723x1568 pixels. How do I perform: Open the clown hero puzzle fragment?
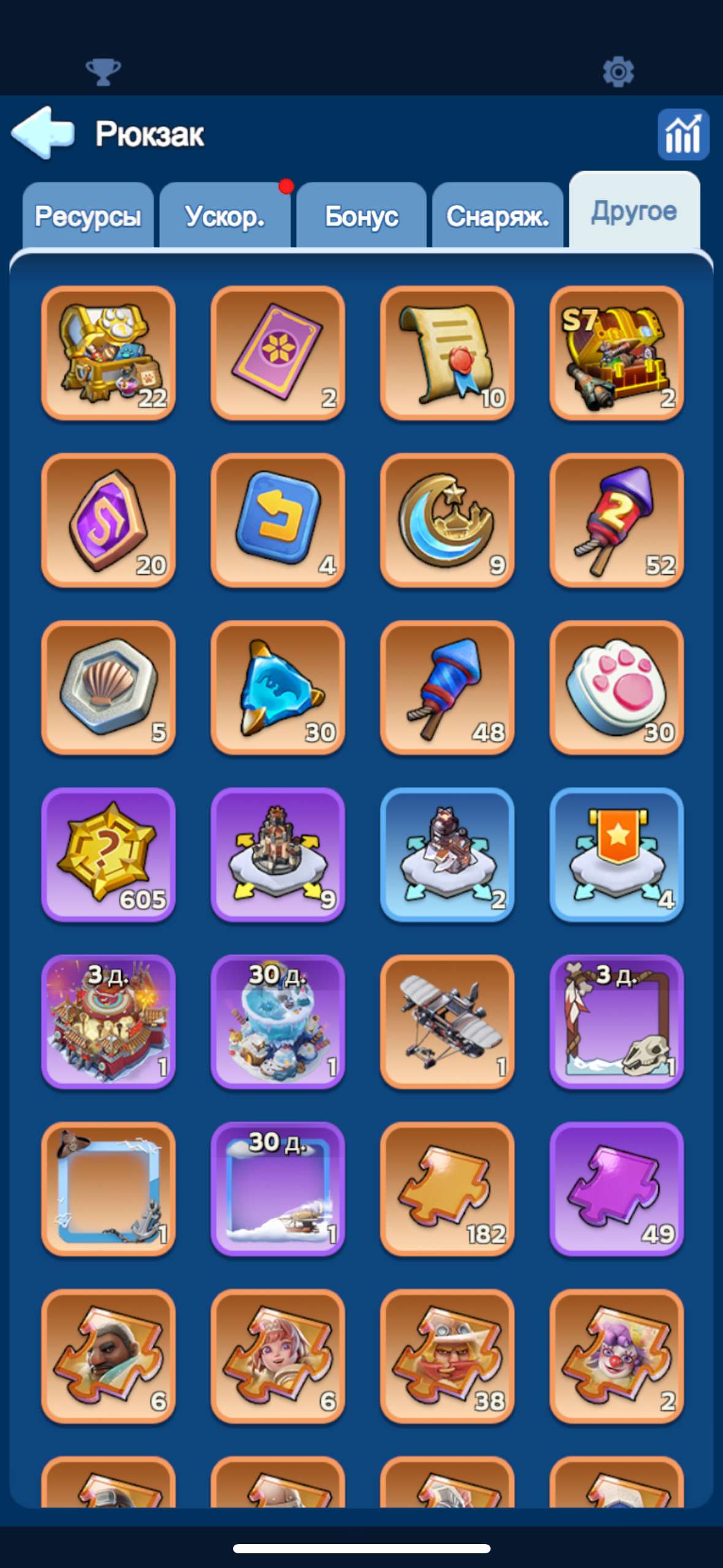616,1356
